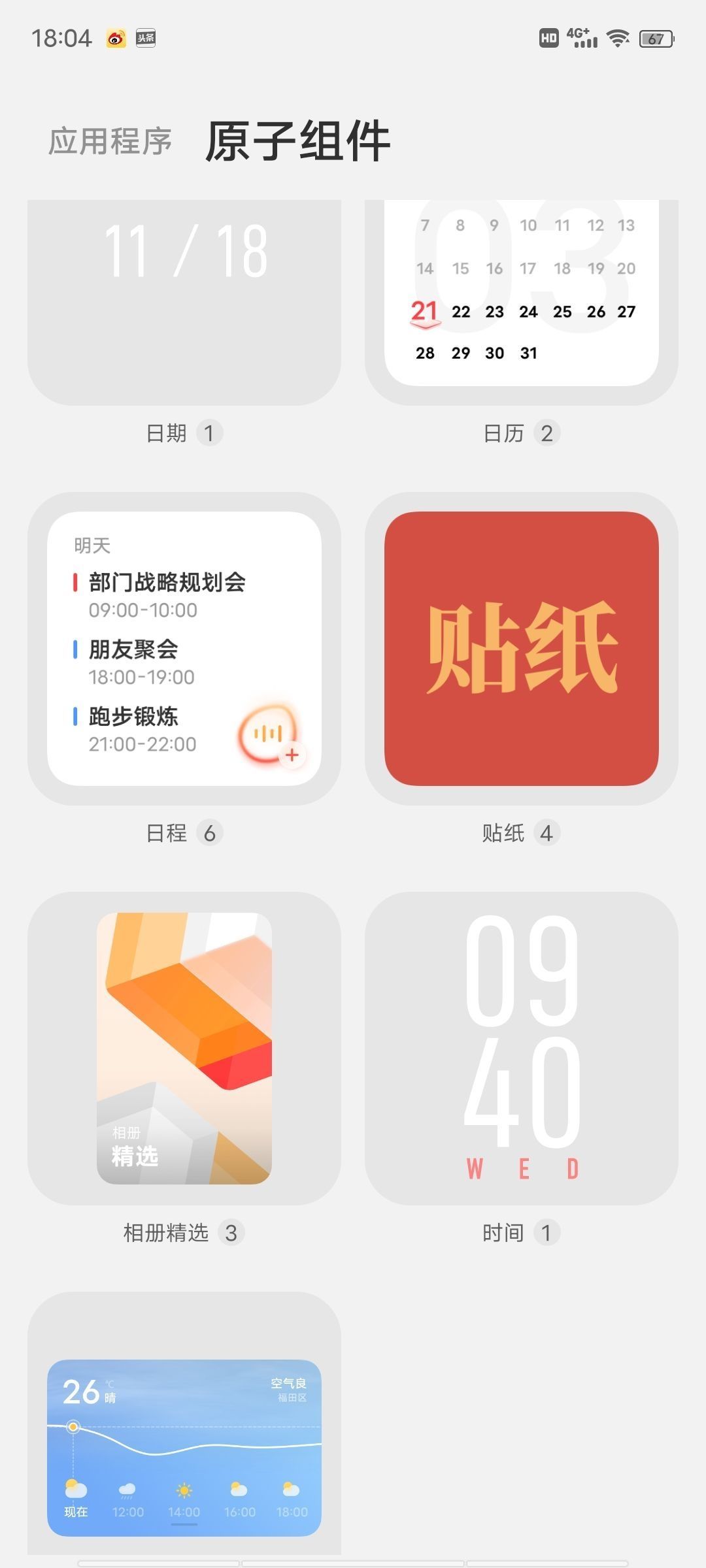This screenshot has height=1568, width=706.
Task: Switch to the 应用程序 tab
Action: (110, 141)
